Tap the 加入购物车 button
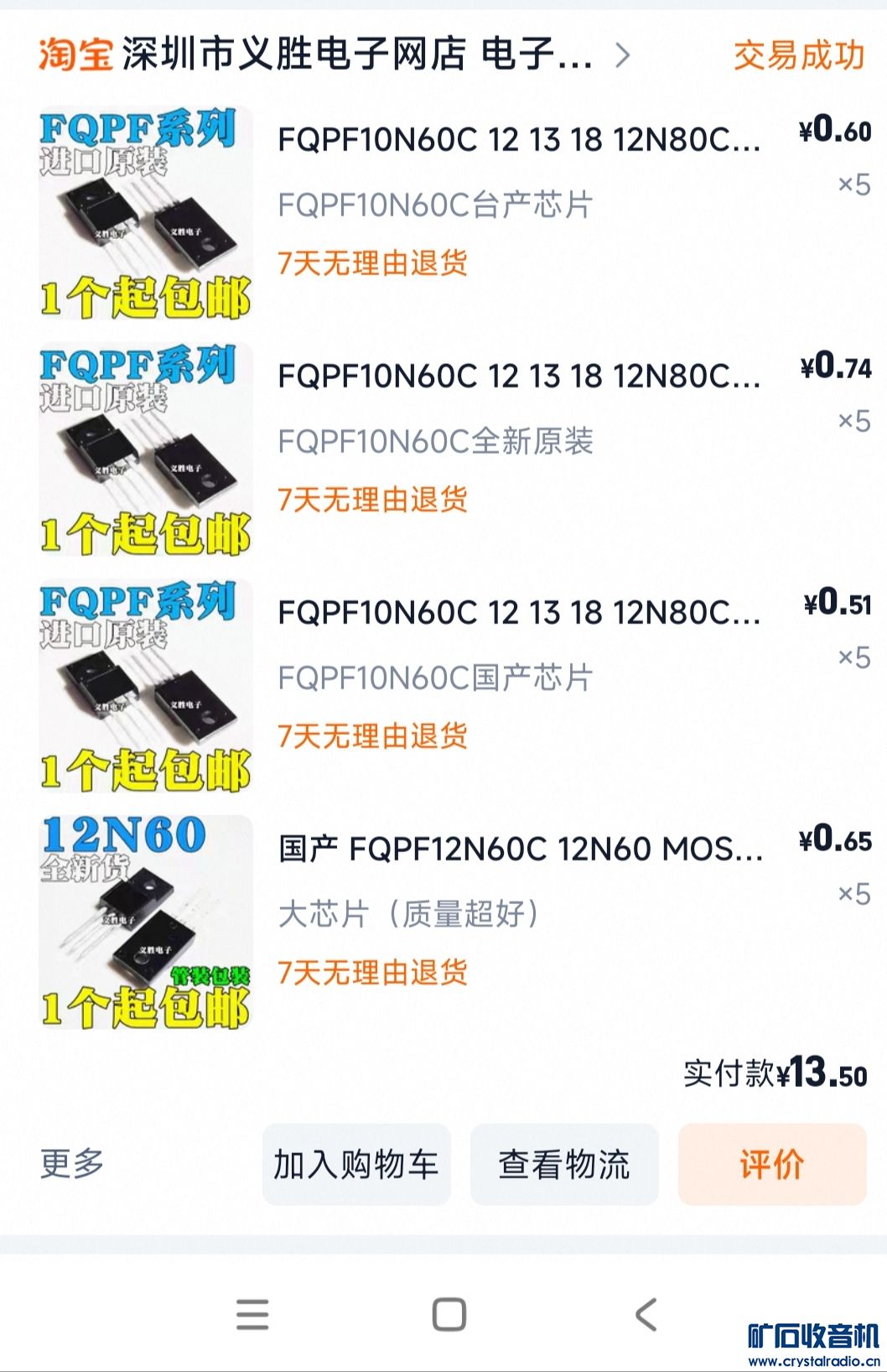Image resolution: width=887 pixels, height=1372 pixels. [356, 1164]
